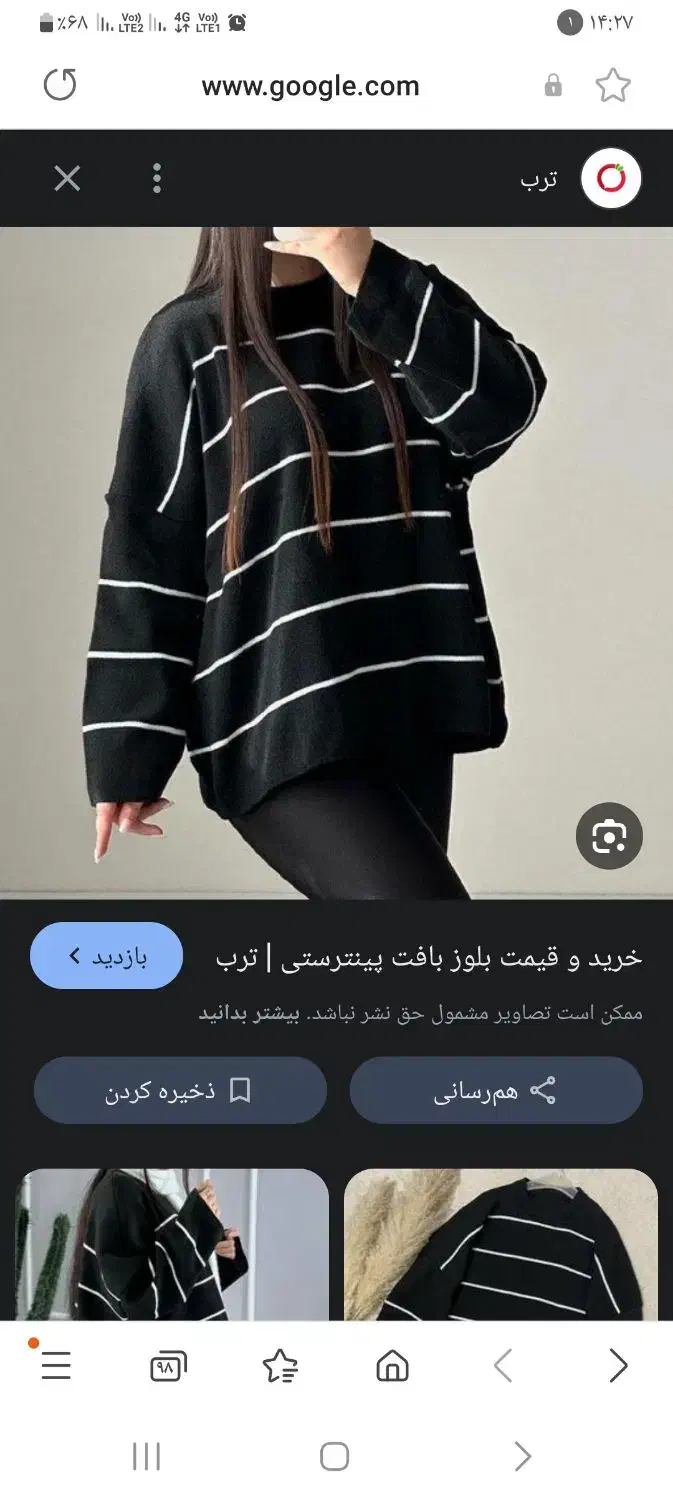
Task: Reload the page in the browser
Action: (60, 85)
